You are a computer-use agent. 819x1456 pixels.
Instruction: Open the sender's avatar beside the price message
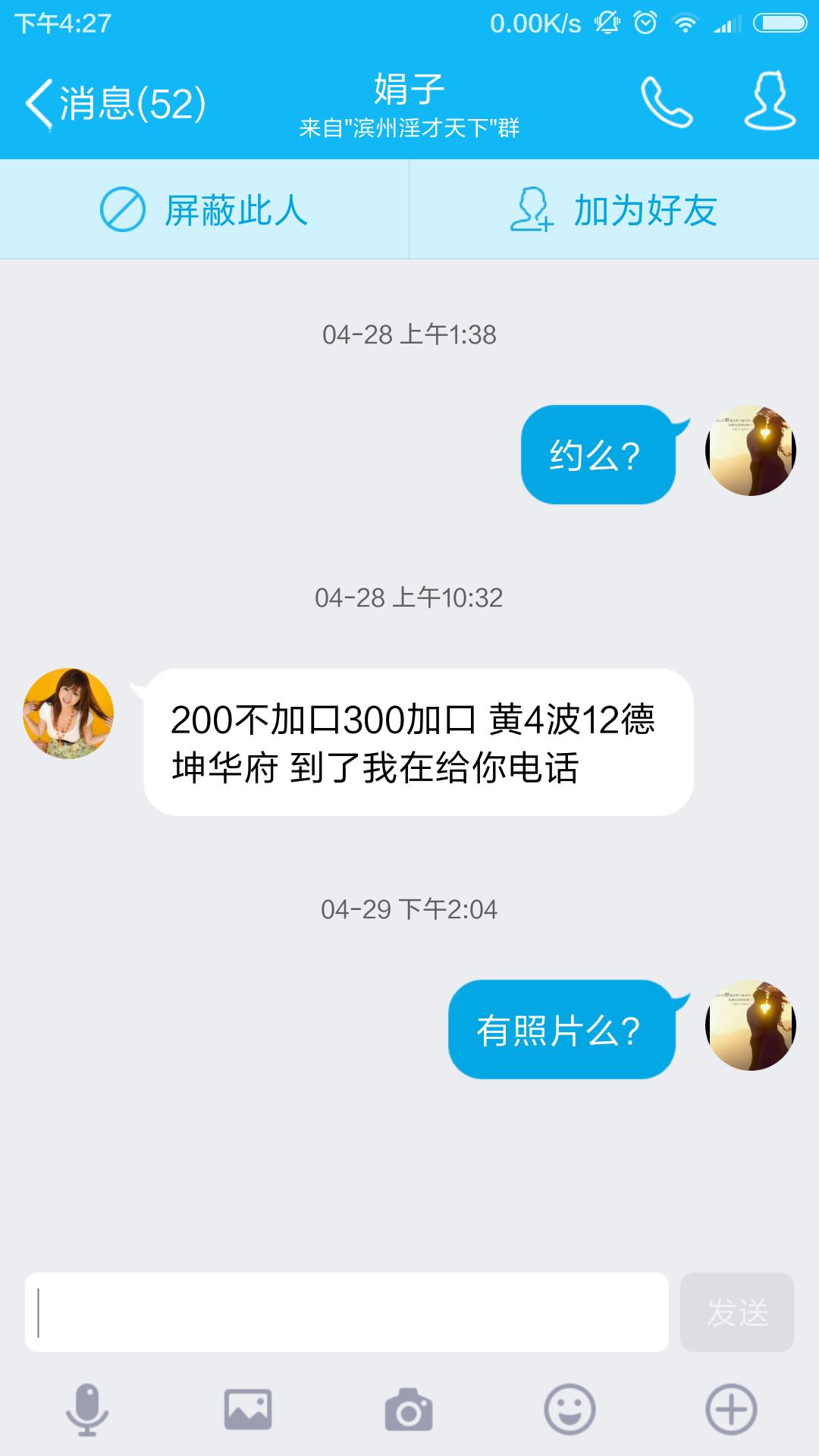(x=68, y=714)
